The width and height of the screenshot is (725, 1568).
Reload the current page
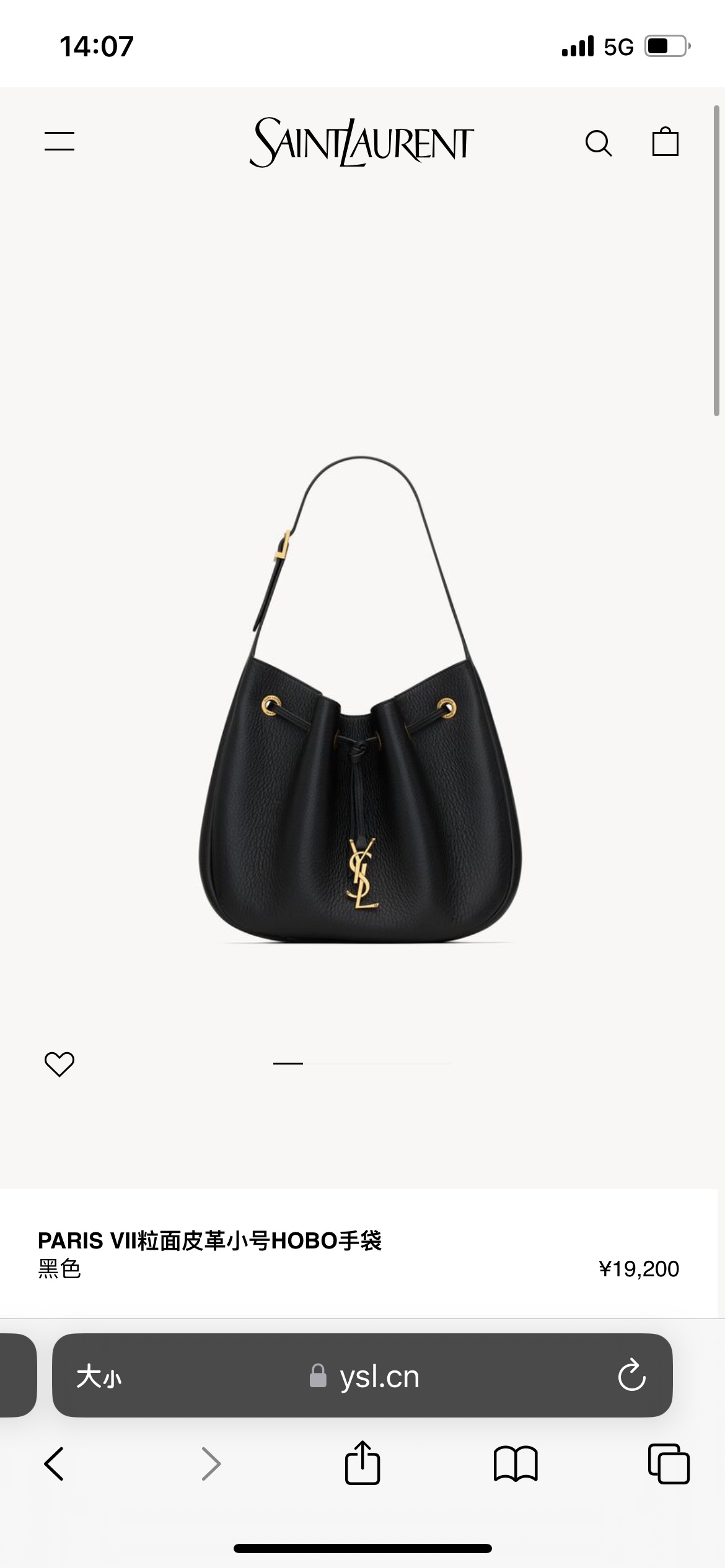(x=631, y=1377)
